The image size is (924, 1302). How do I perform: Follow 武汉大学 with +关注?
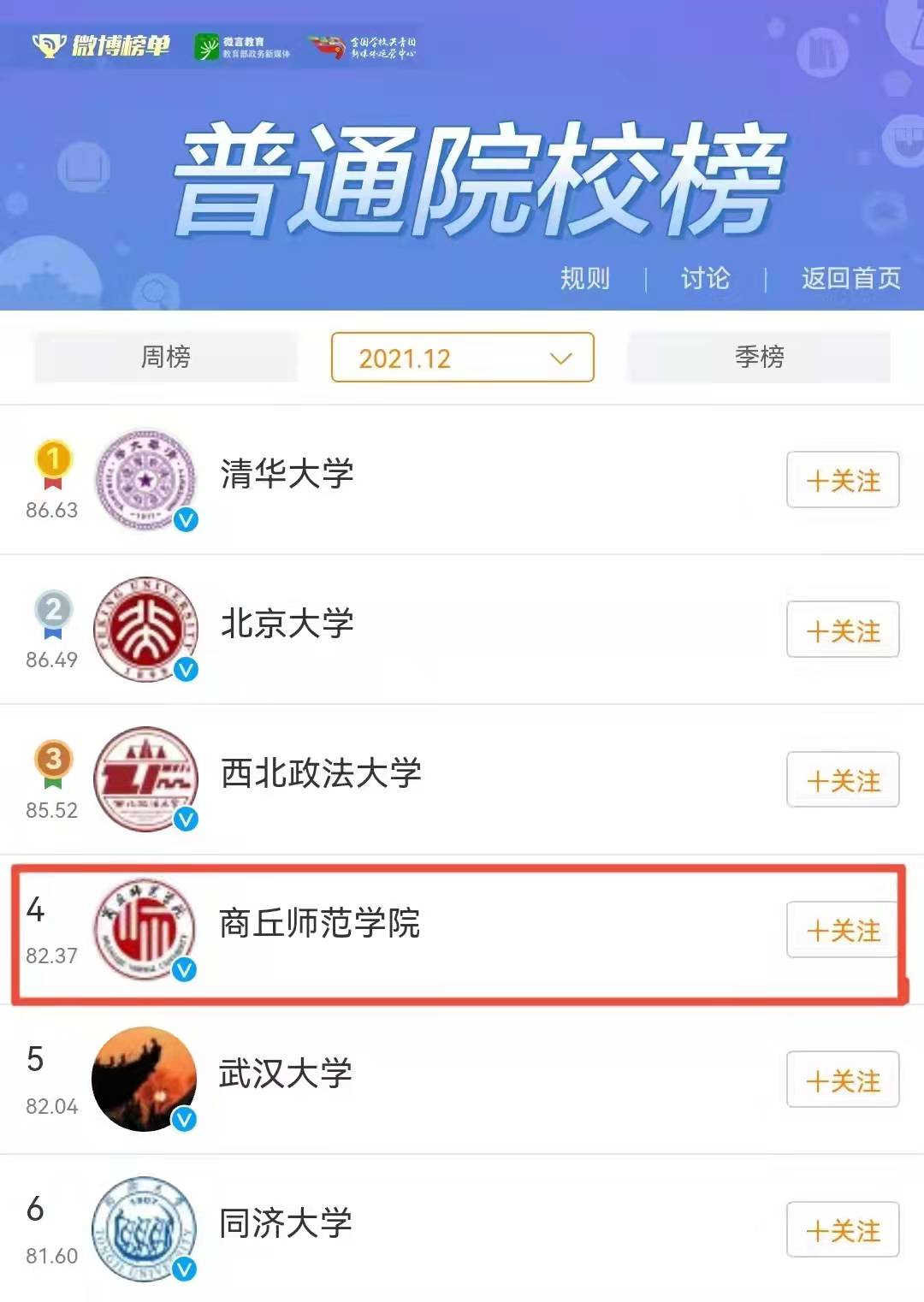pos(843,1080)
